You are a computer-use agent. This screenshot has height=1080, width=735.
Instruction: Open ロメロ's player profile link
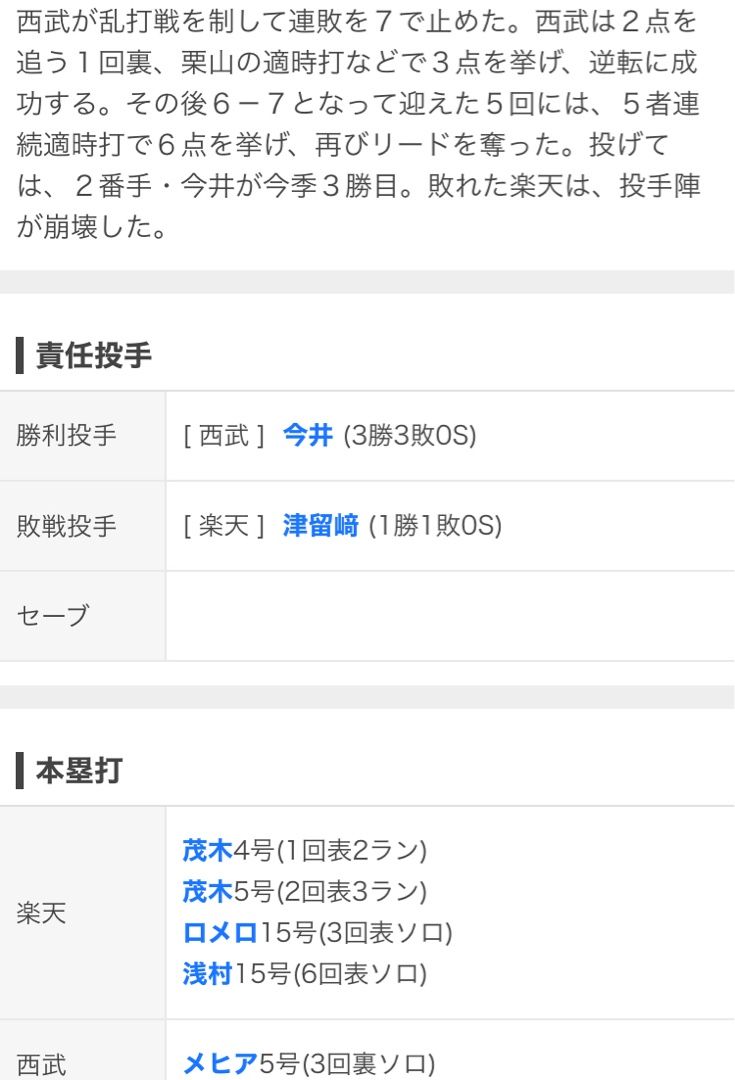click(220, 932)
